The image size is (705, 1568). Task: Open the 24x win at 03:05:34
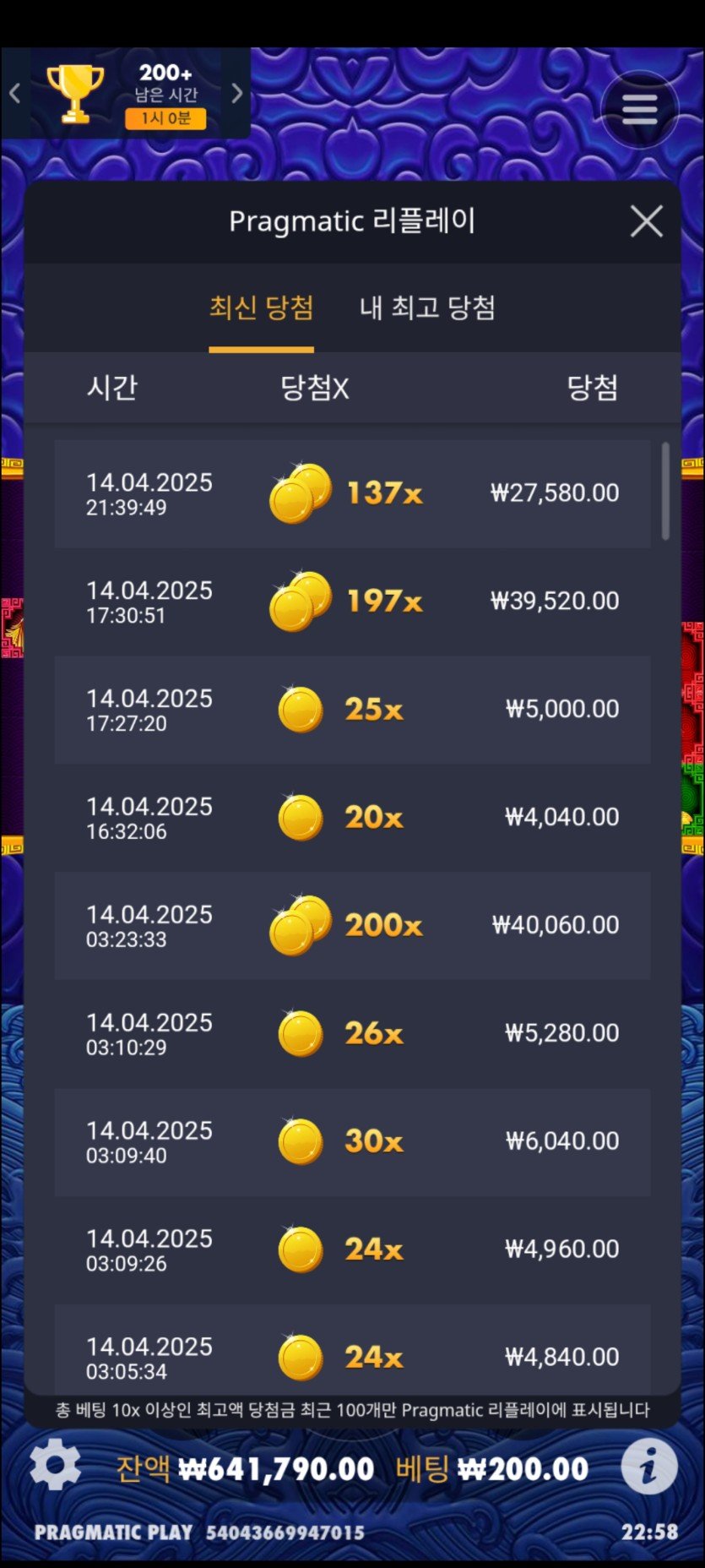coord(352,1352)
